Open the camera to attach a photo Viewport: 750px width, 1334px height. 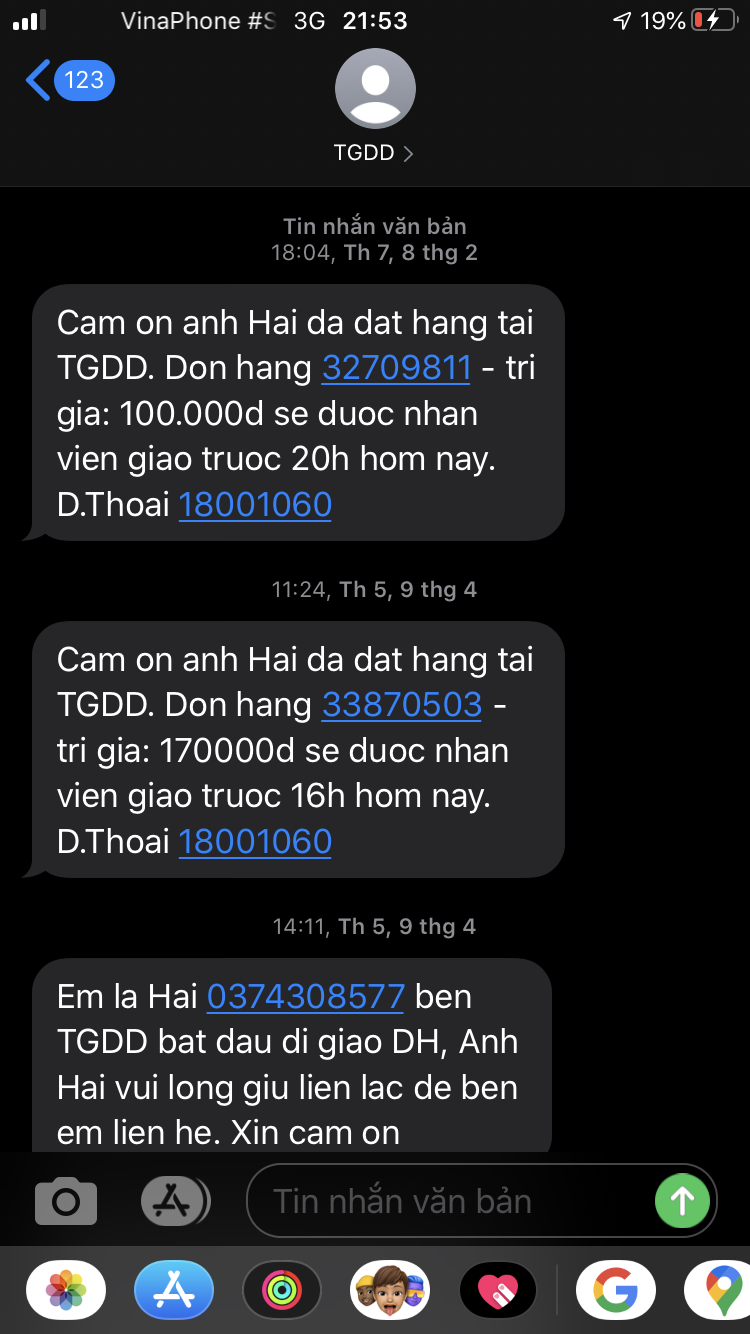[x=66, y=1201]
